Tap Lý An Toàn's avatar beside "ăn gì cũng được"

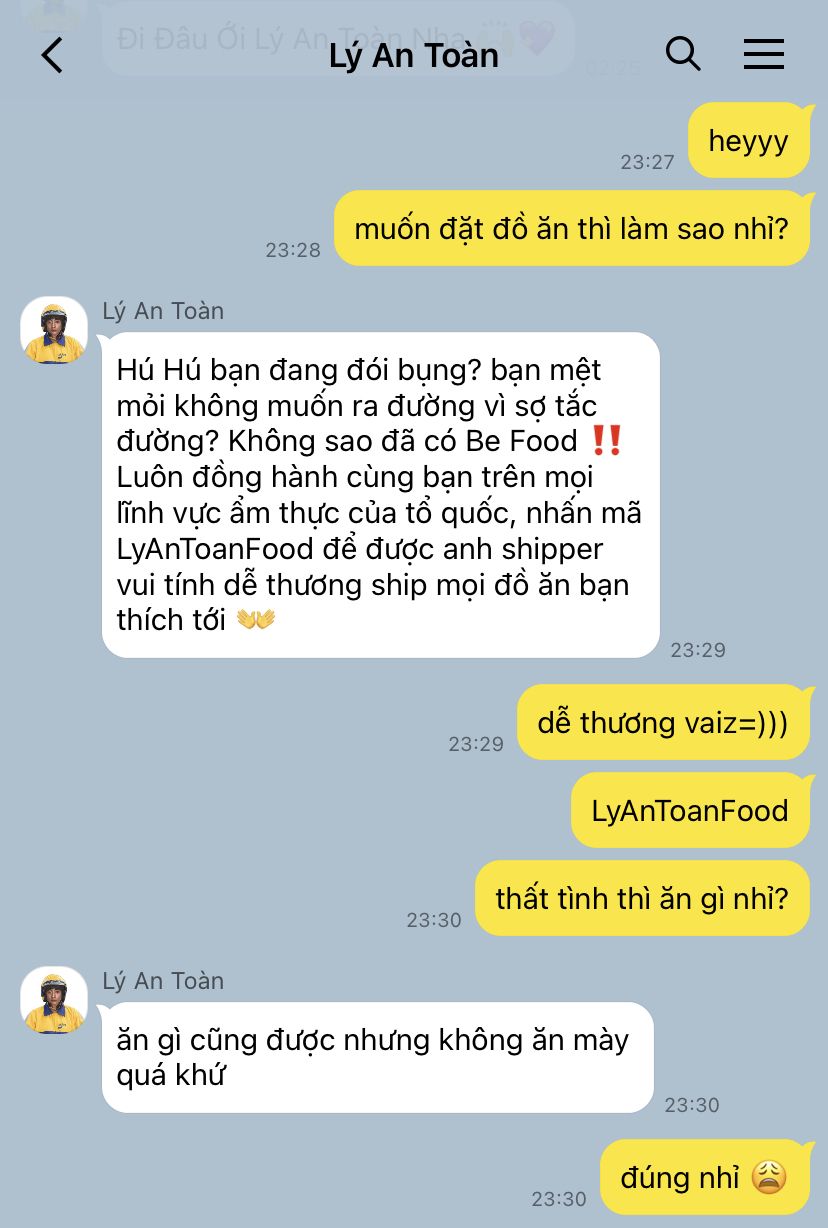[x=54, y=1001]
